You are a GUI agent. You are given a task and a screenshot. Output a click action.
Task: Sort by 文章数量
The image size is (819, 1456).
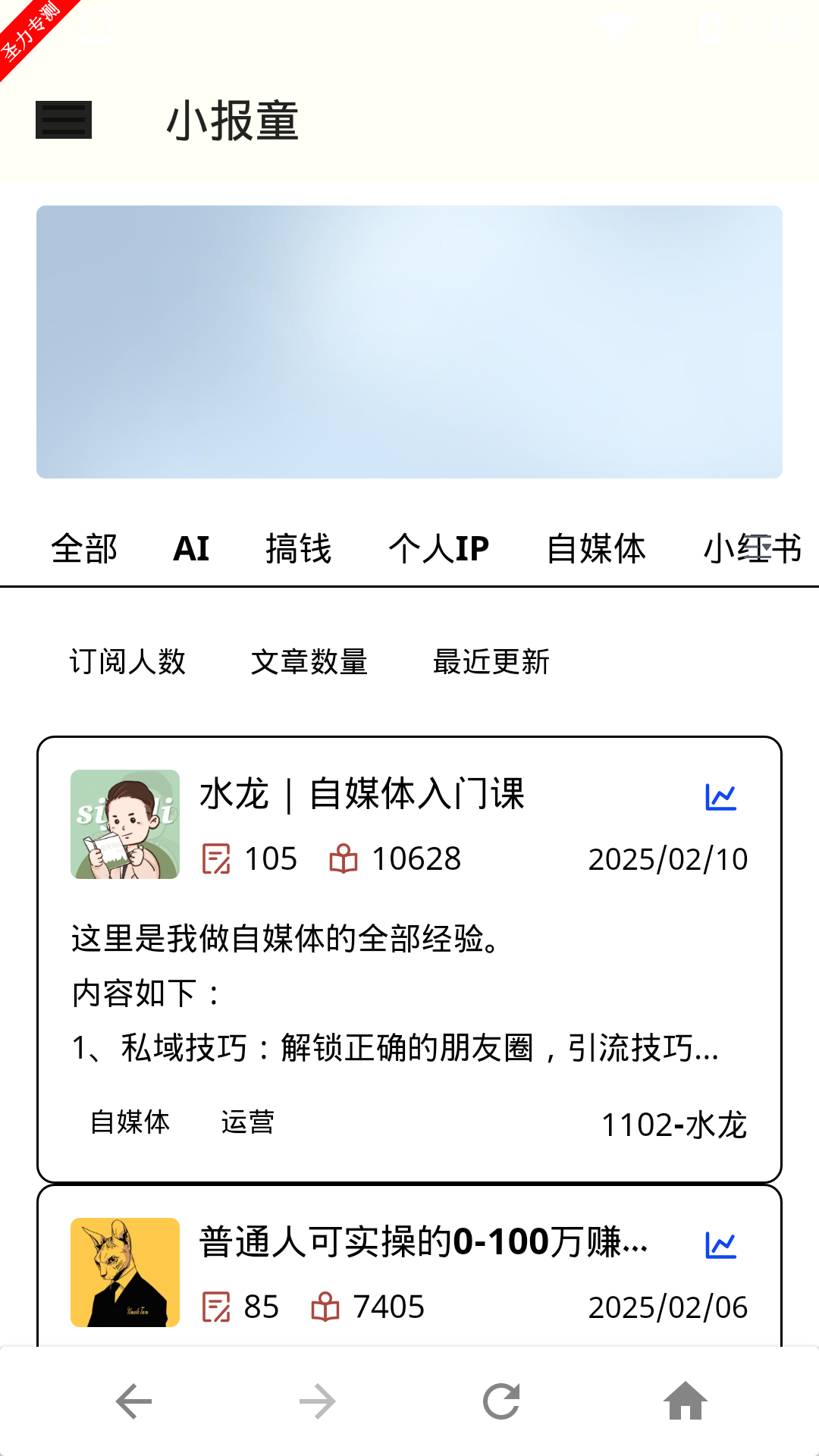point(309,662)
